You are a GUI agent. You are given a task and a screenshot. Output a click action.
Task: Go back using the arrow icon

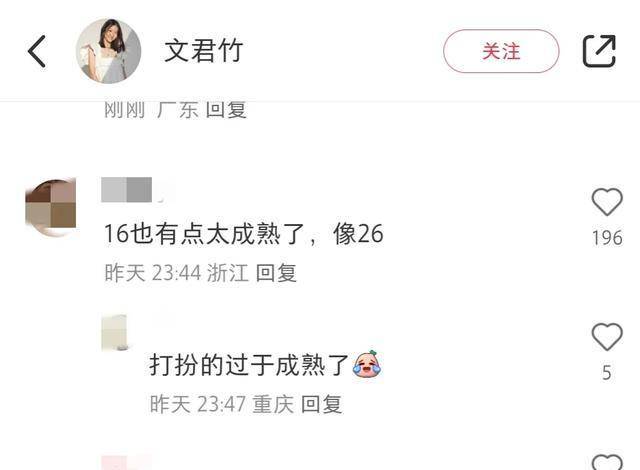37,51
